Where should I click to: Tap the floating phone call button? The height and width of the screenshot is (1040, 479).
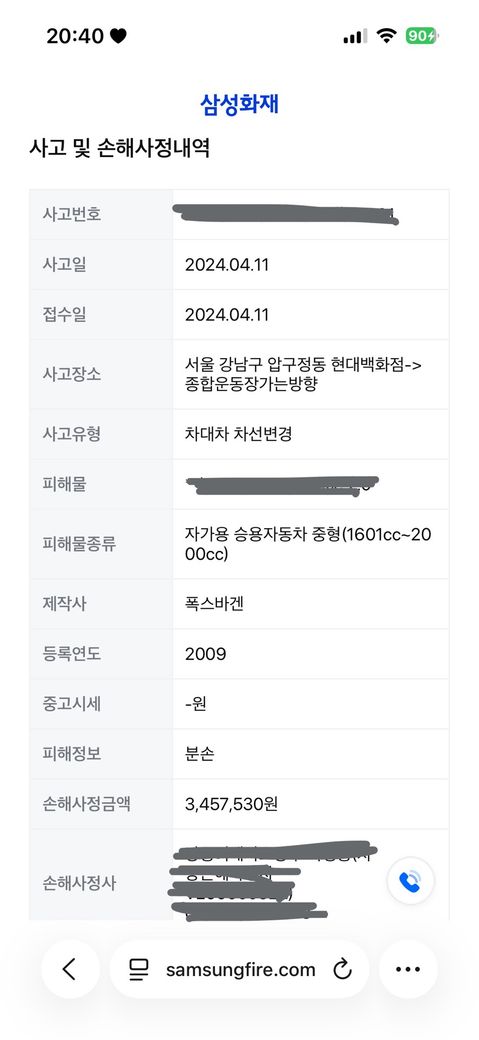coord(410,881)
